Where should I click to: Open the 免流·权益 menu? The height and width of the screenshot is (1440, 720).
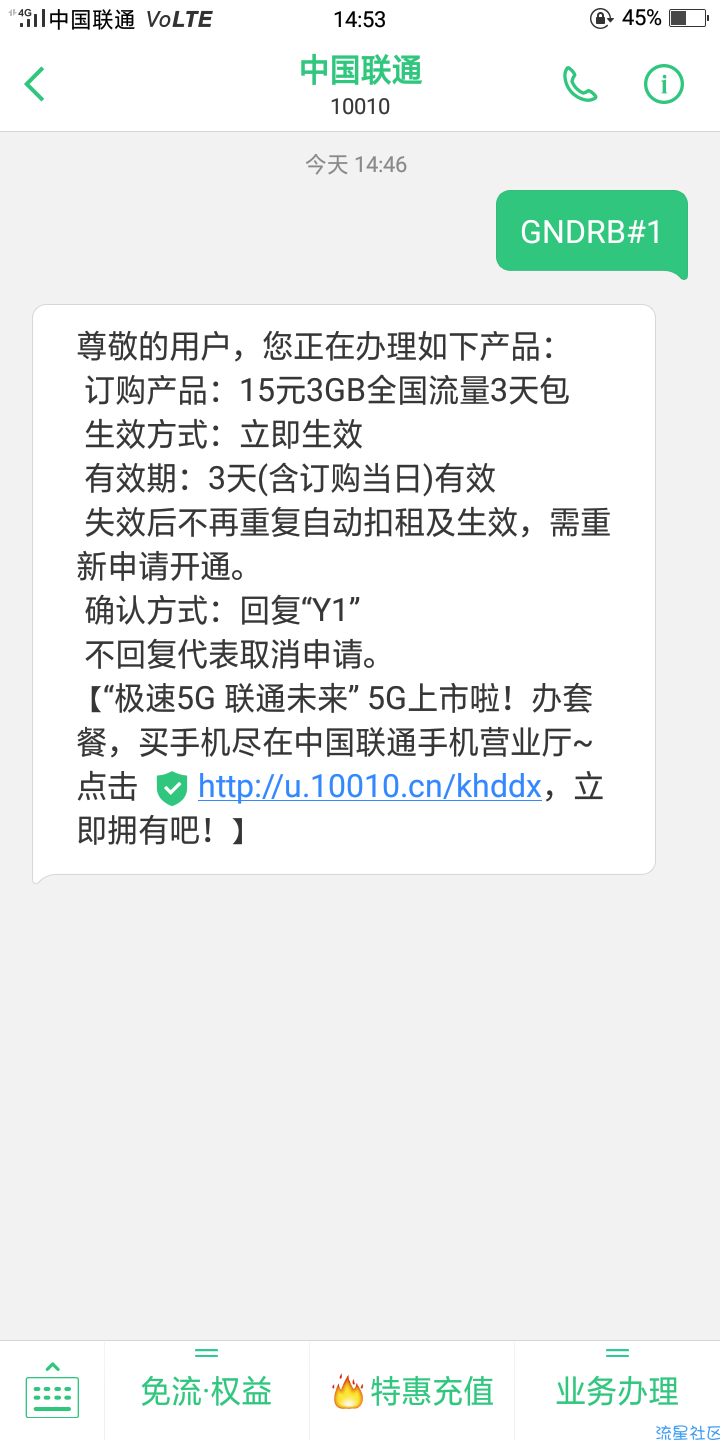(207, 1390)
